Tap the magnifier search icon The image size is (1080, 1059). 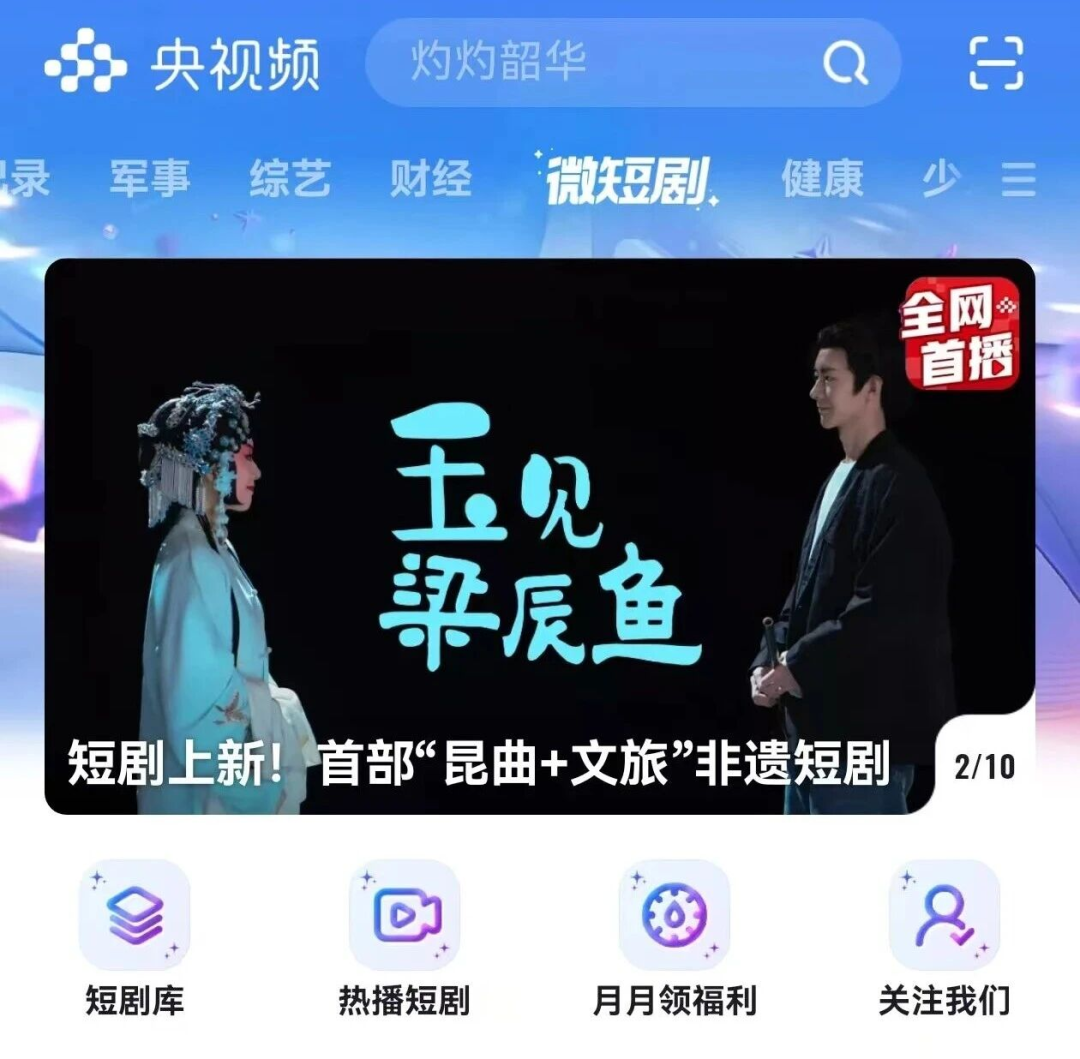click(845, 65)
